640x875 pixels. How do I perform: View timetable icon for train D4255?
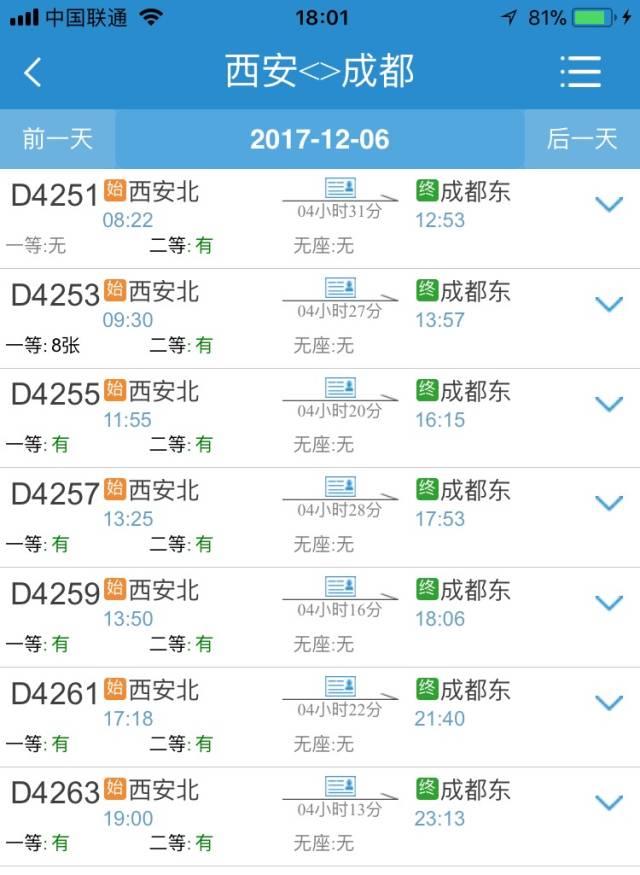[x=340, y=387]
